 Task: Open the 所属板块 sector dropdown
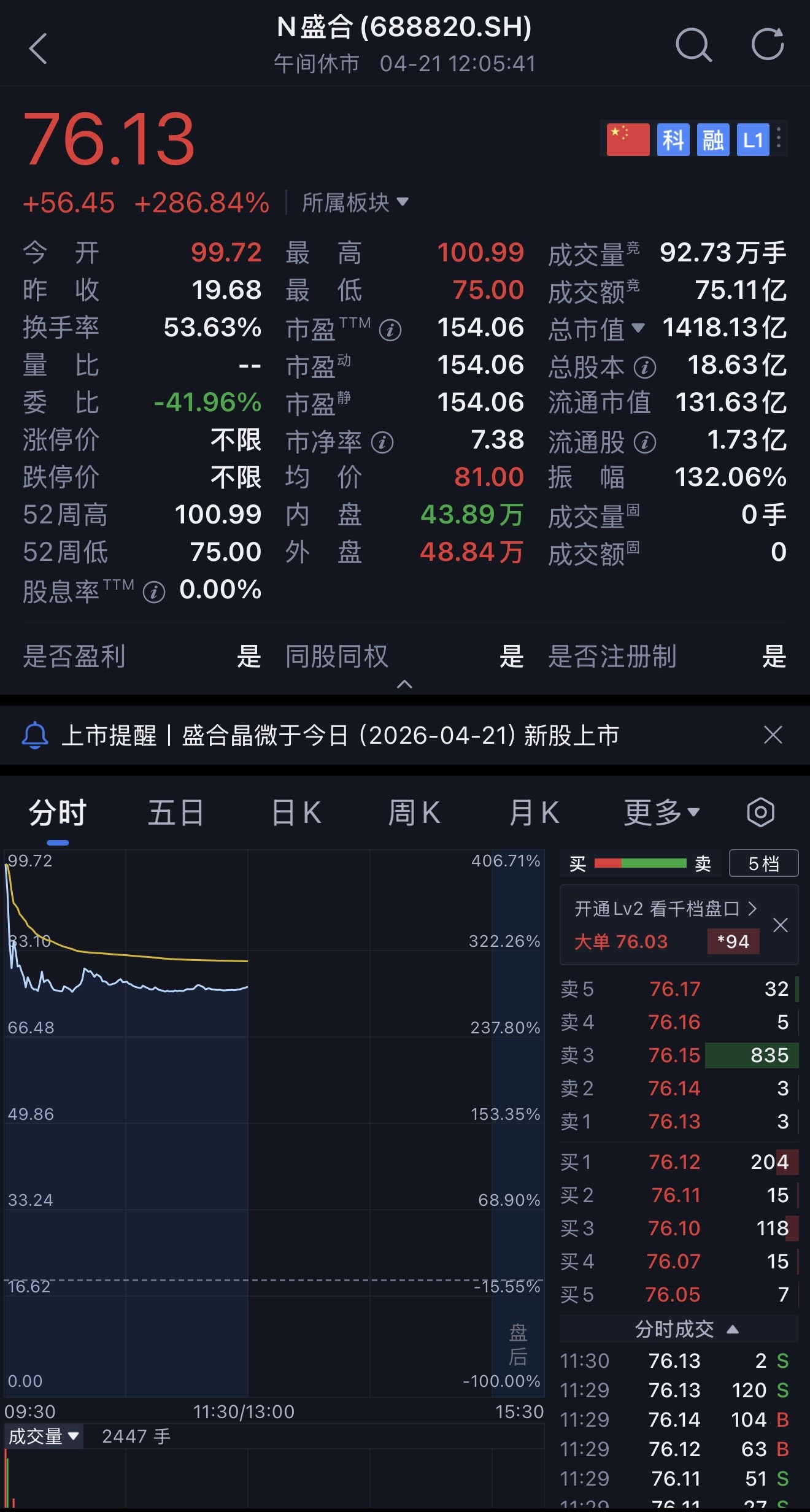tap(355, 202)
